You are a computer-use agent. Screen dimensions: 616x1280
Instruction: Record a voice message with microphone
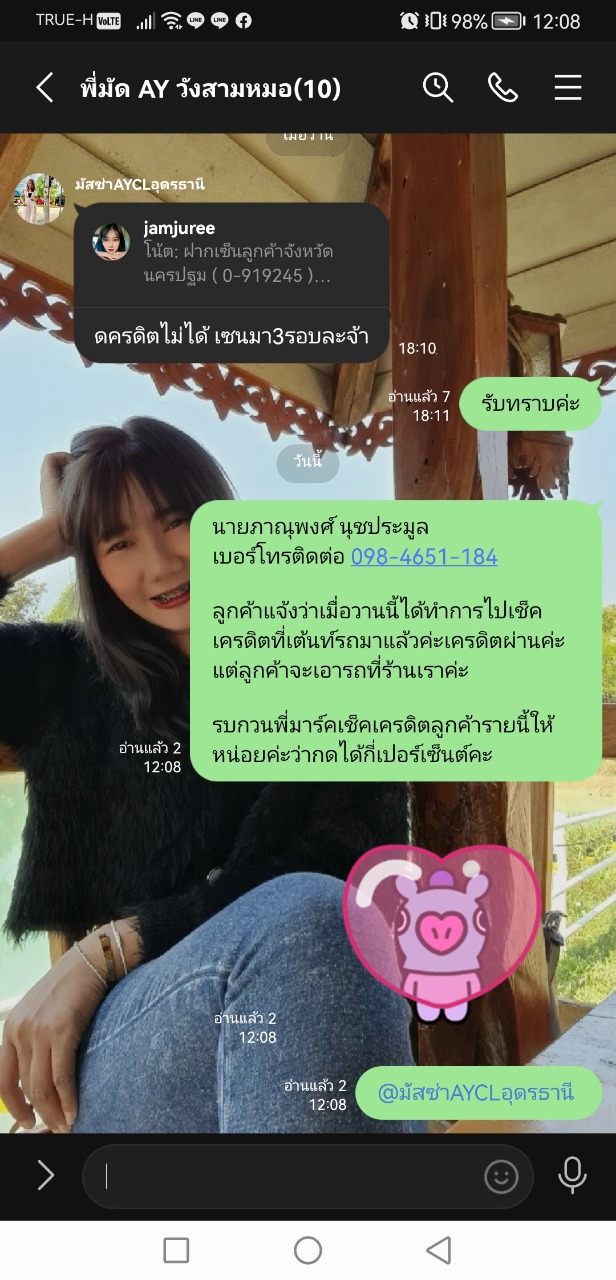tap(572, 1175)
